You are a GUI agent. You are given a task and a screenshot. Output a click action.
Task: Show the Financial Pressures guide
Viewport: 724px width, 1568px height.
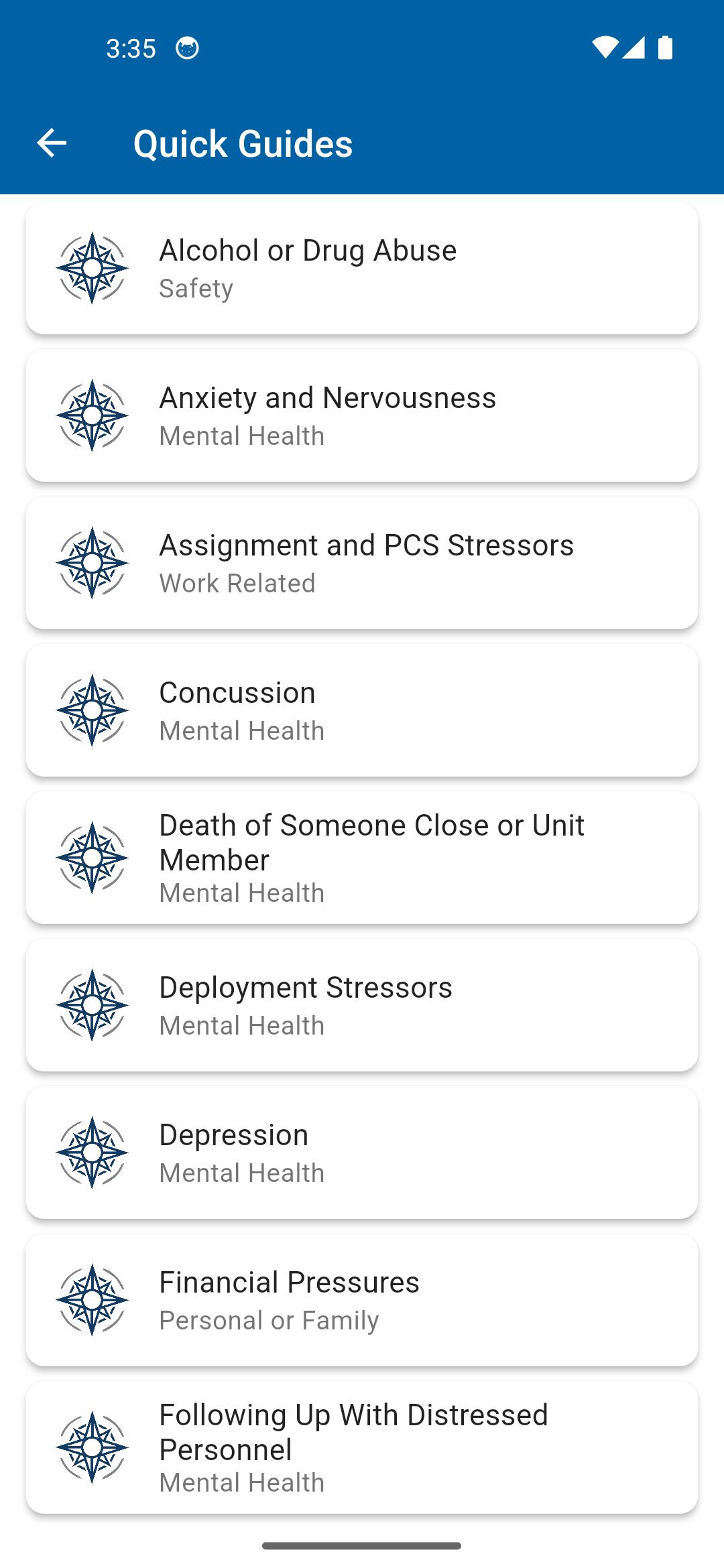[362, 1300]
